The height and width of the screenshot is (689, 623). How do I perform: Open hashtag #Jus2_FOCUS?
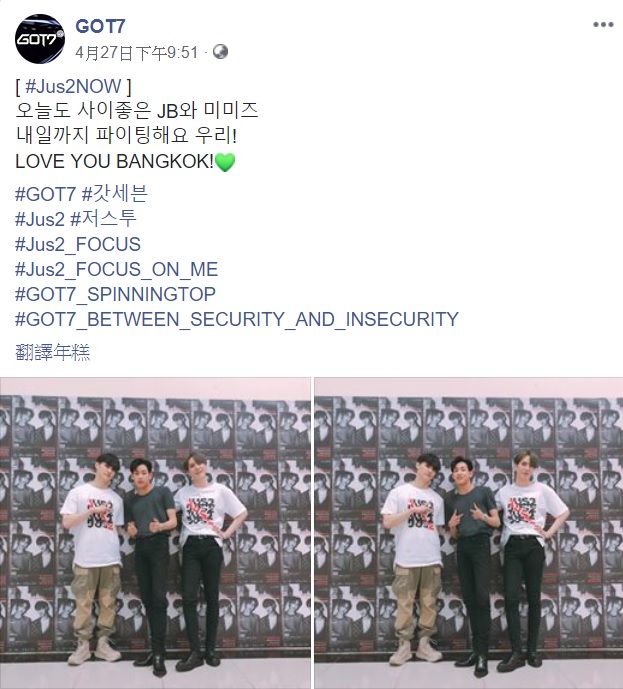click(x=78, y=244)
